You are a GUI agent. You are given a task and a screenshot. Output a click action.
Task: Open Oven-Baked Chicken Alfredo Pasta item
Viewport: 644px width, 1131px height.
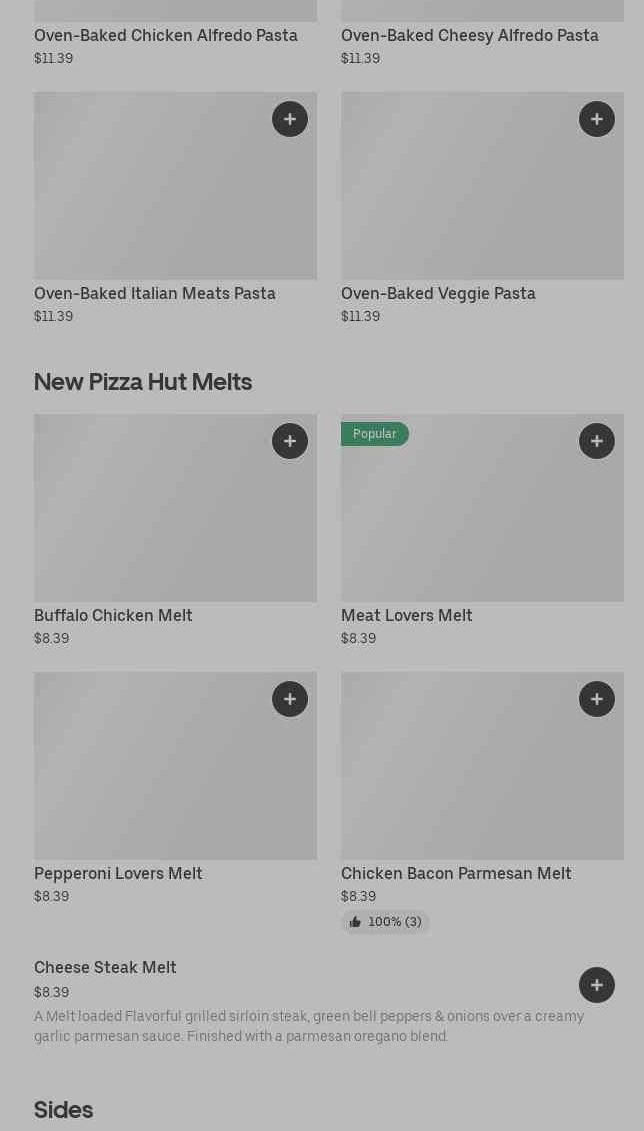tap(166, 36)
